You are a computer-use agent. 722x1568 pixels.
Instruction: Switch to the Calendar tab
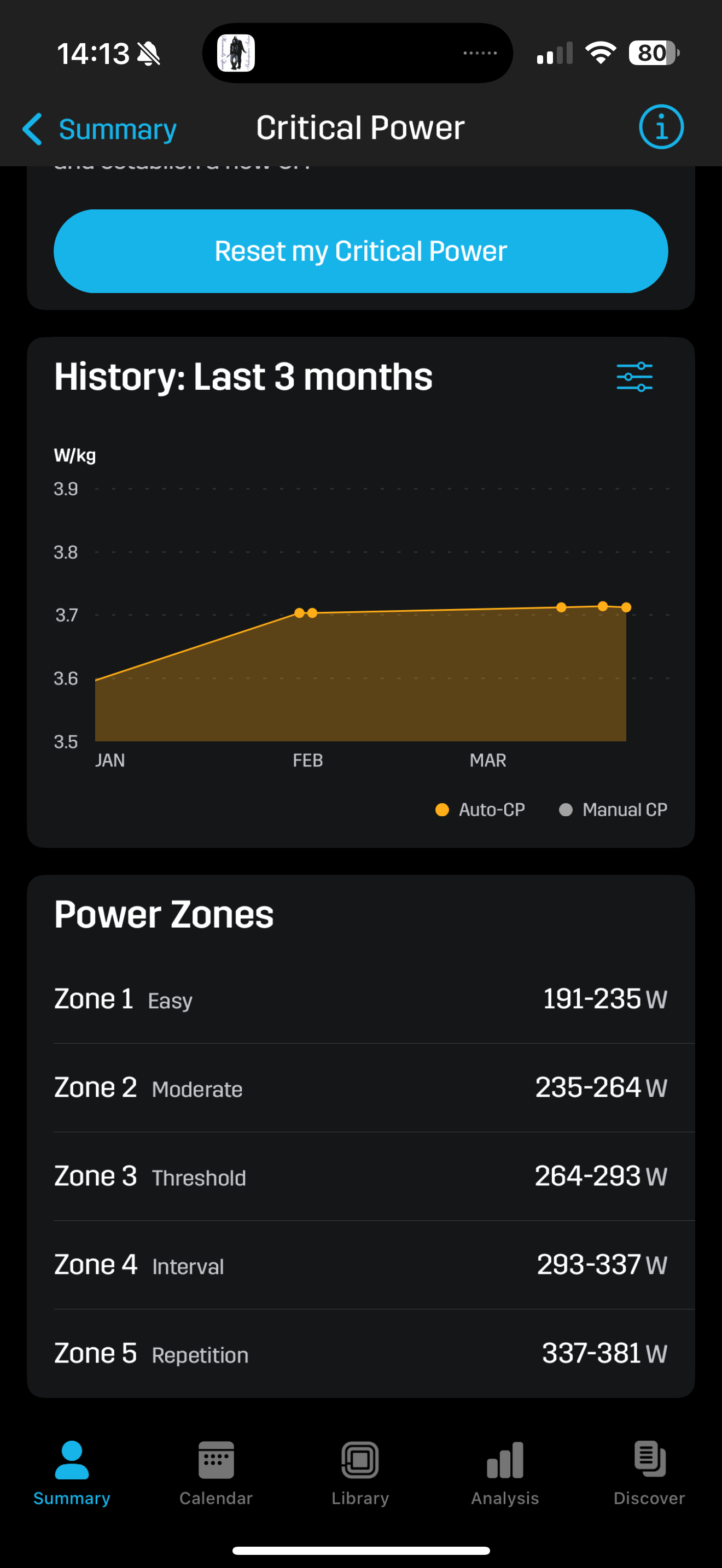pos(216,1472)
